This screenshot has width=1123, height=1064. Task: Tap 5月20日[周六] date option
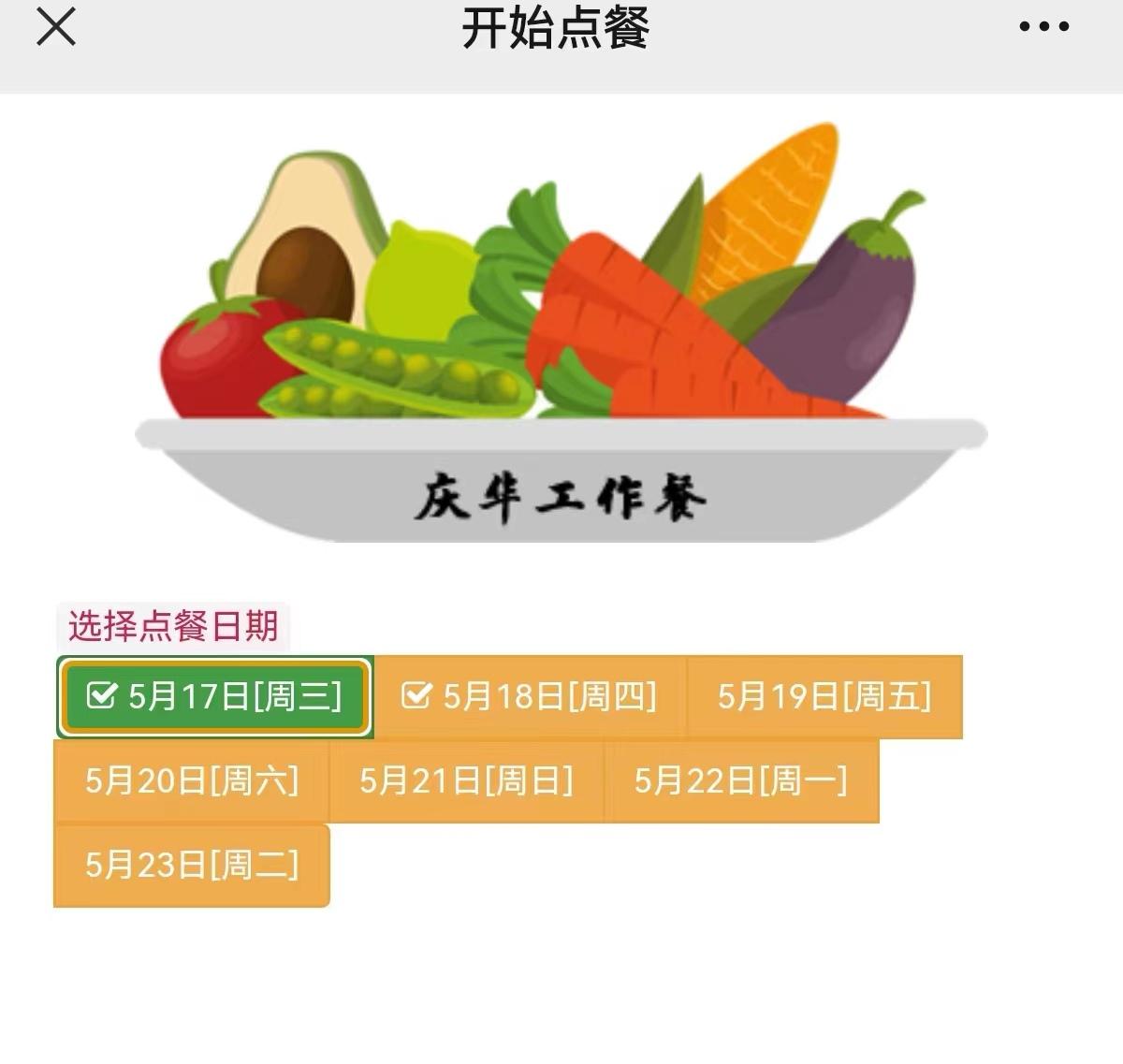[x=192, y=780]
